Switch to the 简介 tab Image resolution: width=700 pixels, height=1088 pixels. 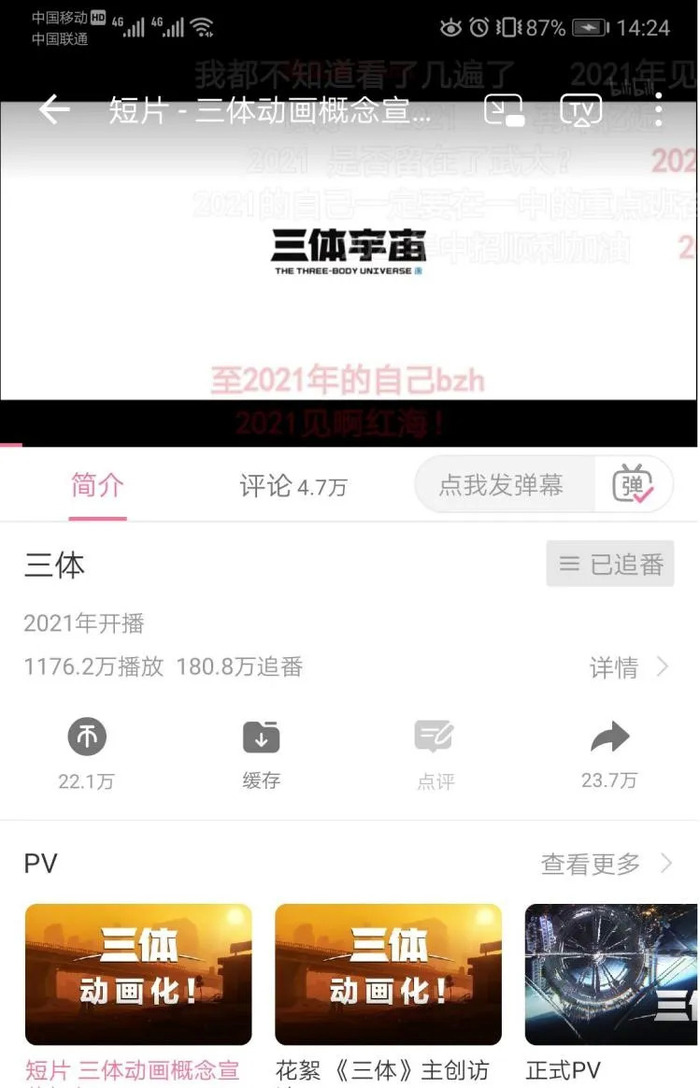[x=97, y=486]
